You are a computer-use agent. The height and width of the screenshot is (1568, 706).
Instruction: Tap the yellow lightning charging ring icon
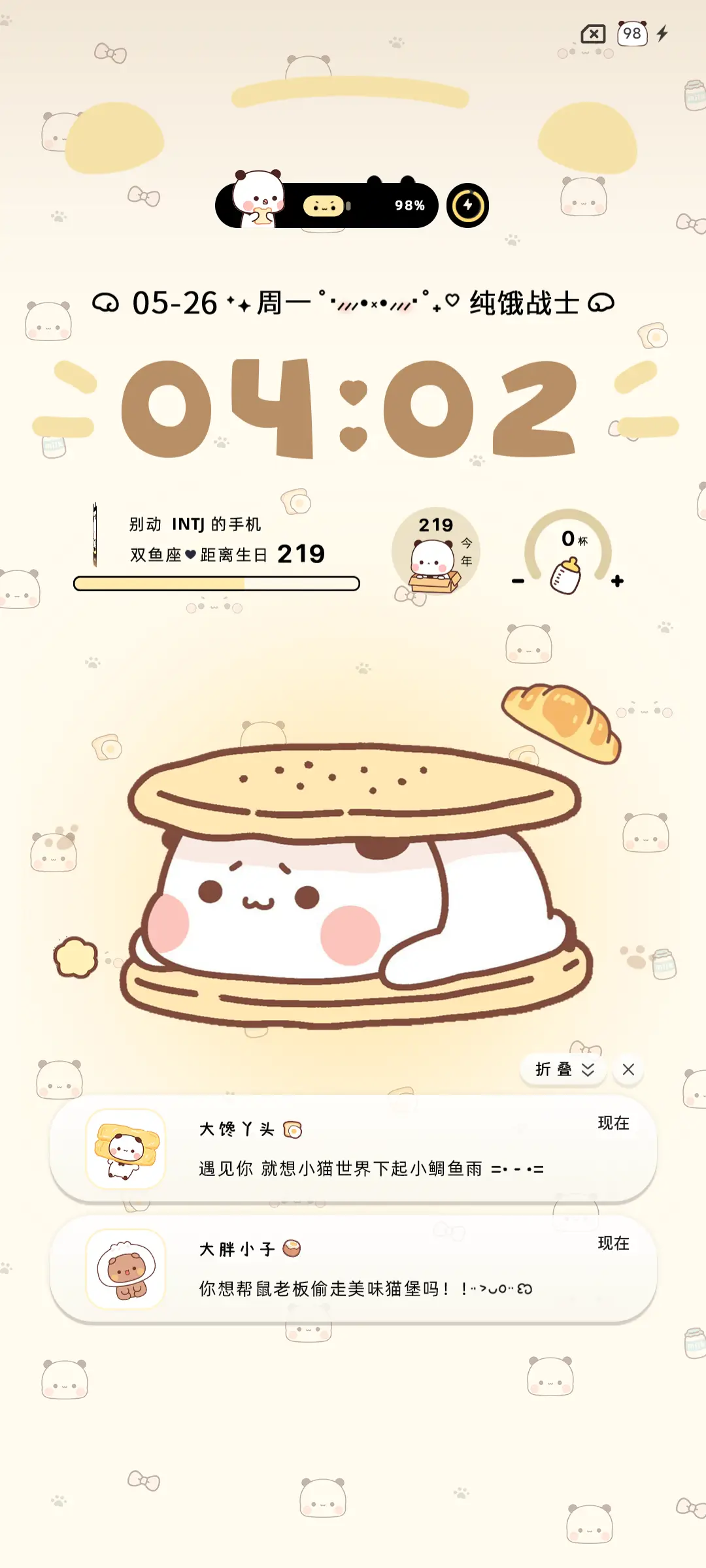point(467,204)
